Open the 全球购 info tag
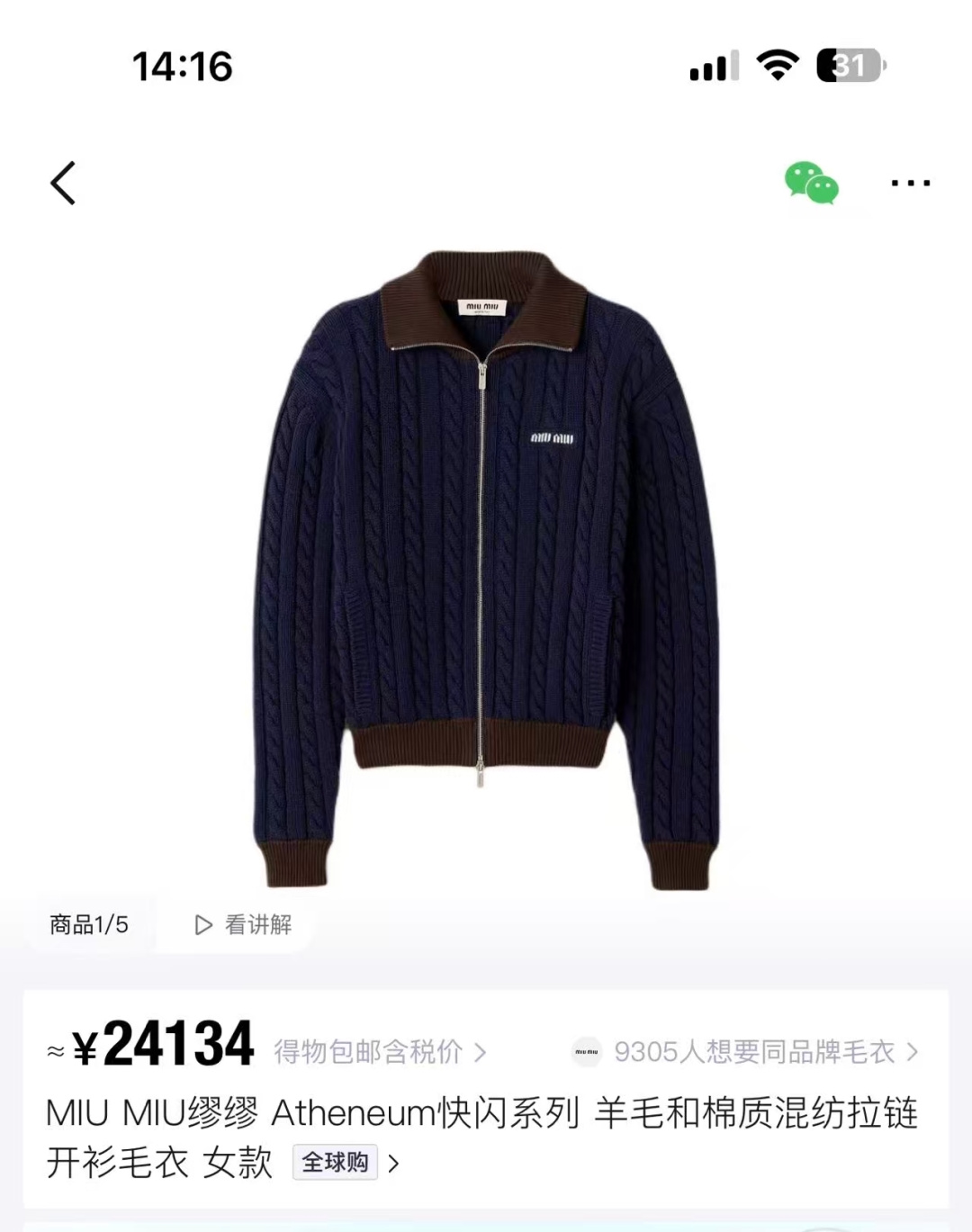Image resolution: width=972 pixels, height=1232 pixels. [x=335, y=1163]
